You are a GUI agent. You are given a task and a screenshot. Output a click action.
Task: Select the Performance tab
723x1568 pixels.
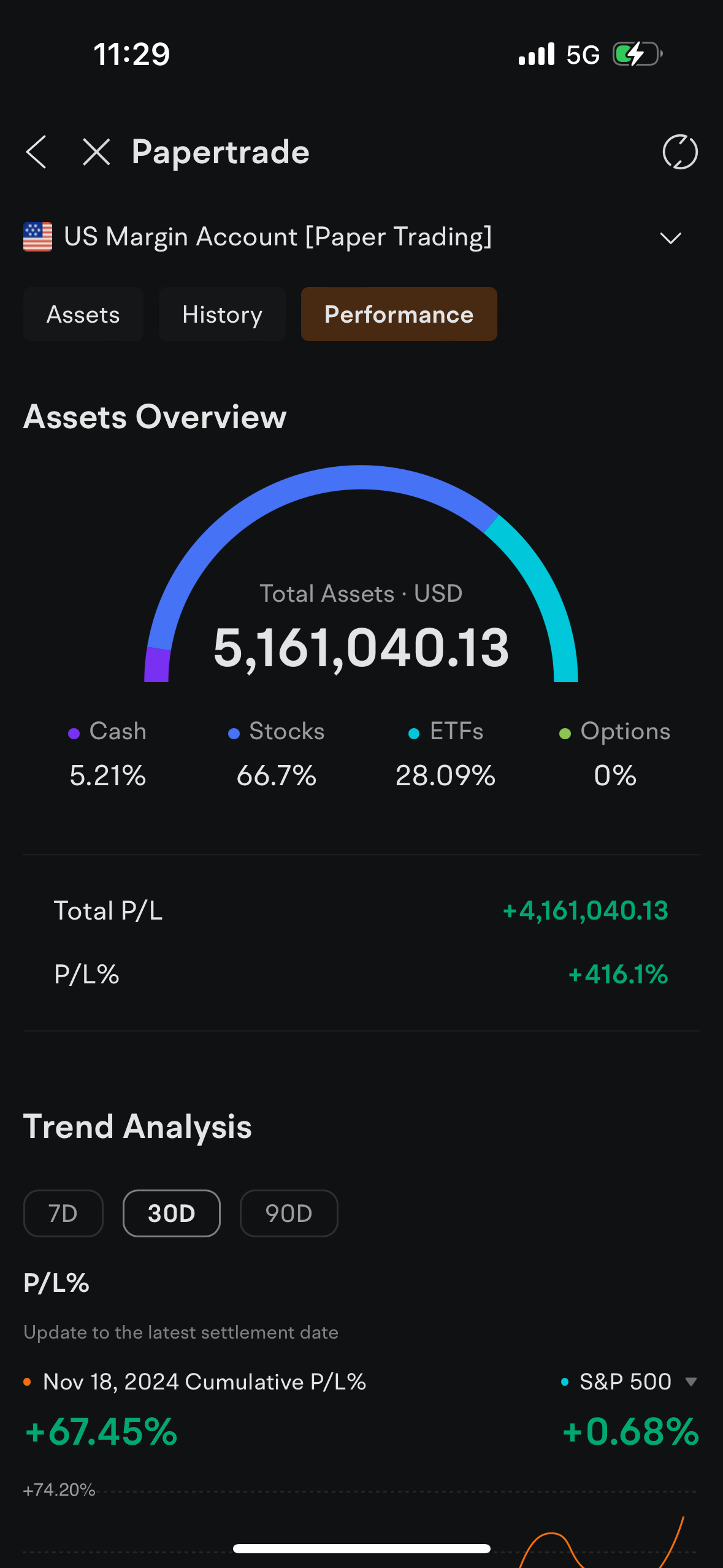pyautogui.click(x=399, y=314)
